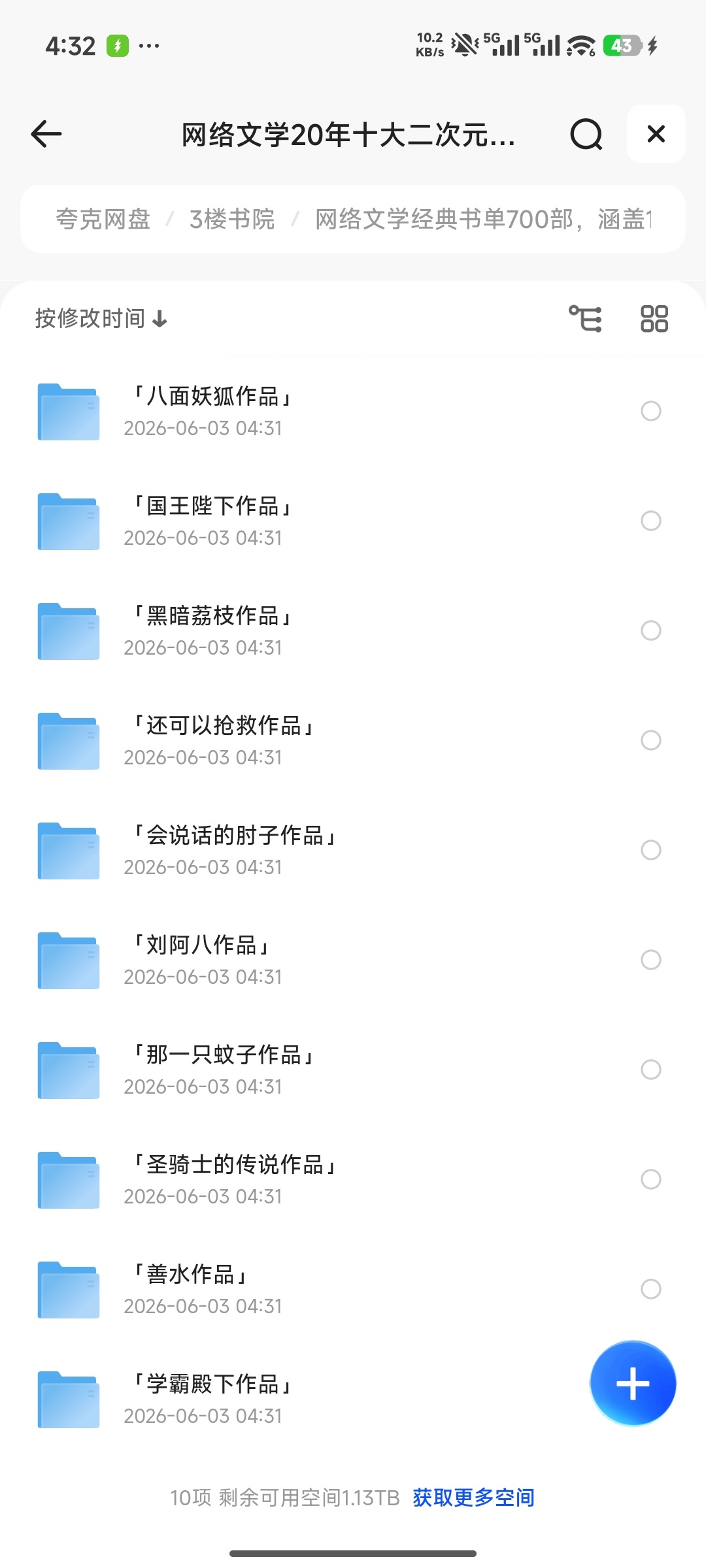Jump to 3楼书院 in the breadcrumb
The width and height of the screenshot is (706, 1568).
(x=232, y=219)
